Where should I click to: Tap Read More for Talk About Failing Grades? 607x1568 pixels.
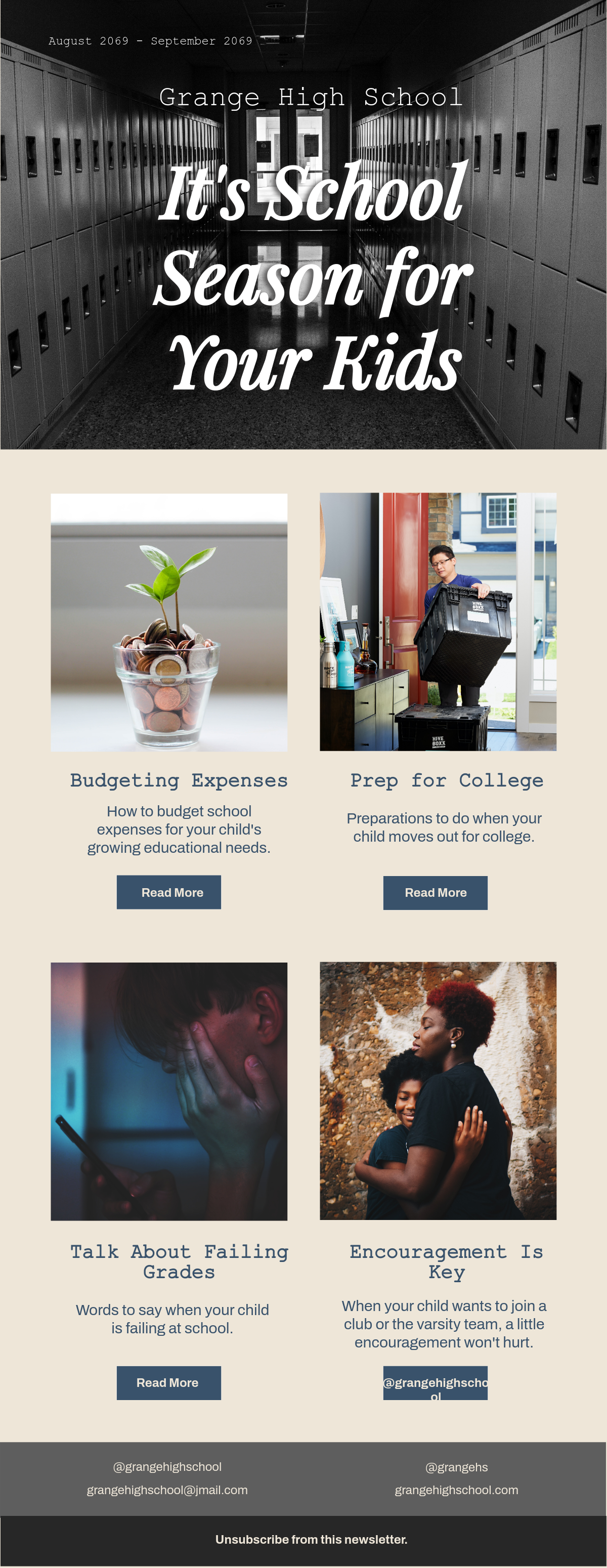coord(168,1382)
